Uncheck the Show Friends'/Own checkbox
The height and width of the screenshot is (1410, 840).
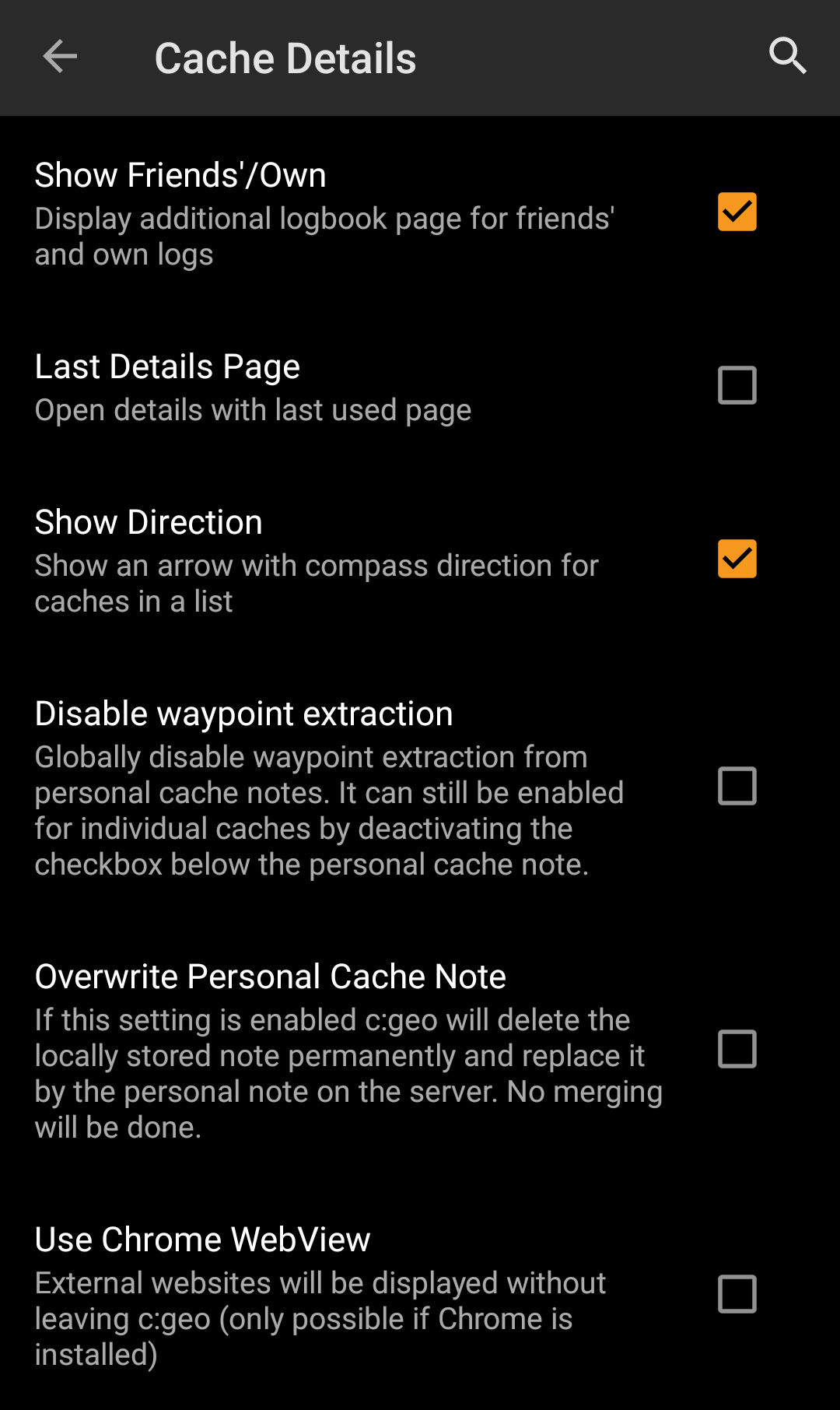point(737,212)
